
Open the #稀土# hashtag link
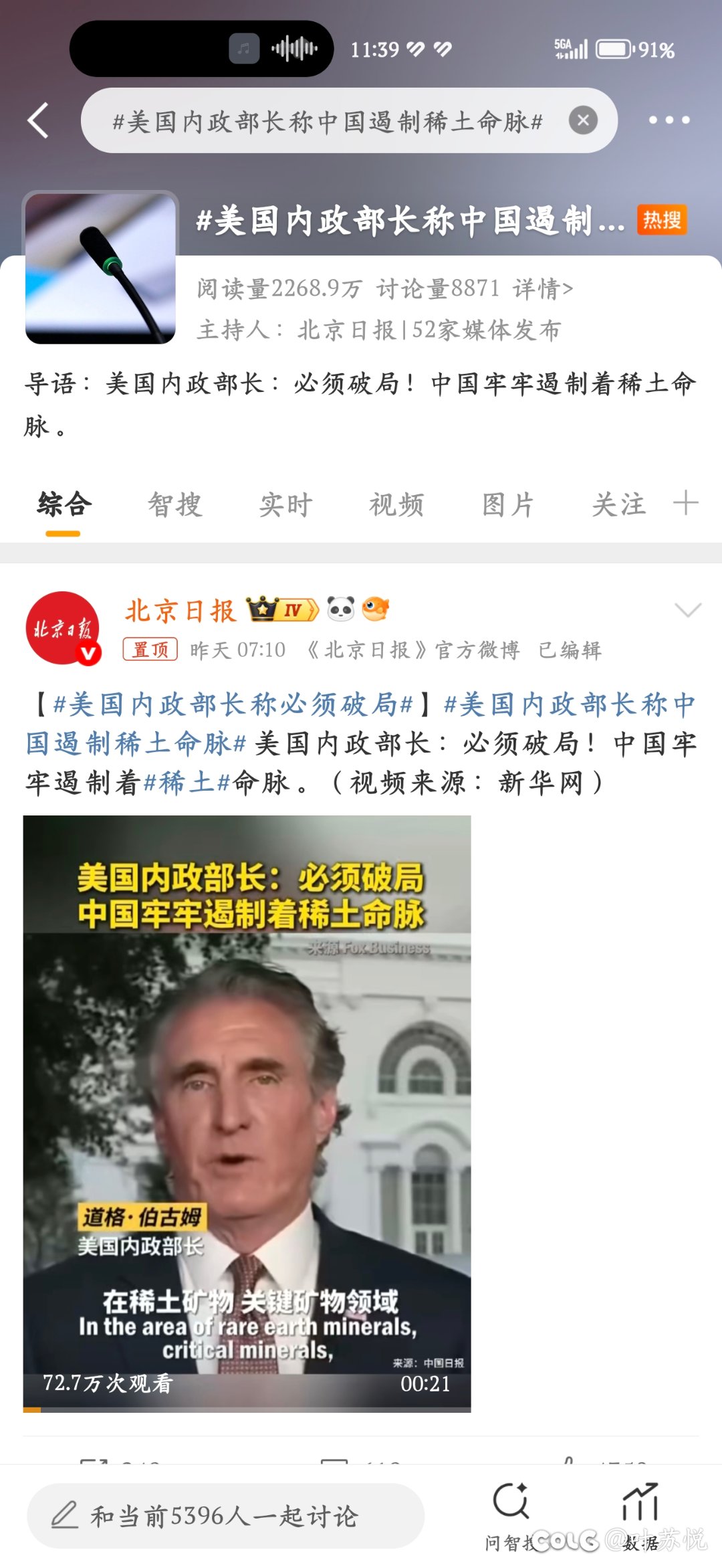pyautogui.click(x=187, y=782)
